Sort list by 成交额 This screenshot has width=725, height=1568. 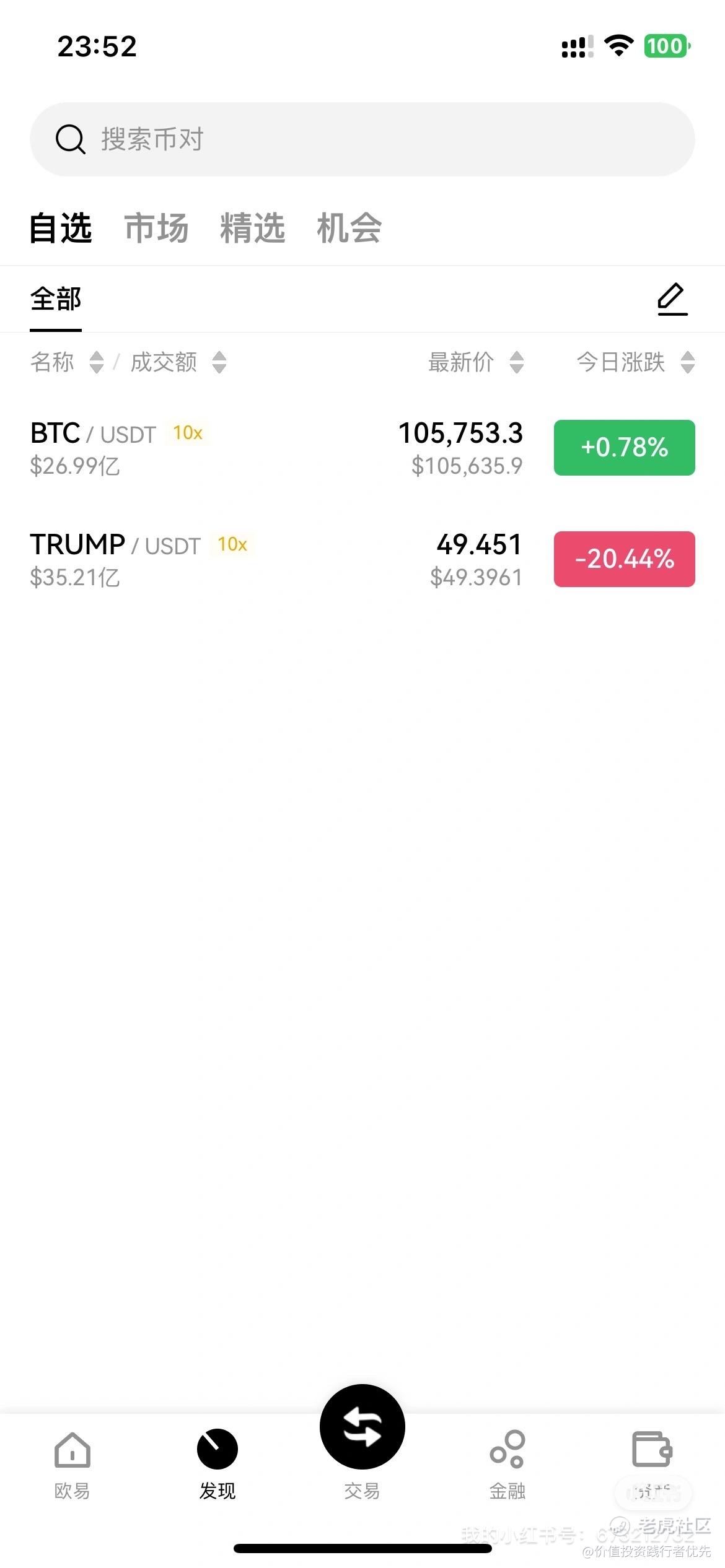coord(178,362)
